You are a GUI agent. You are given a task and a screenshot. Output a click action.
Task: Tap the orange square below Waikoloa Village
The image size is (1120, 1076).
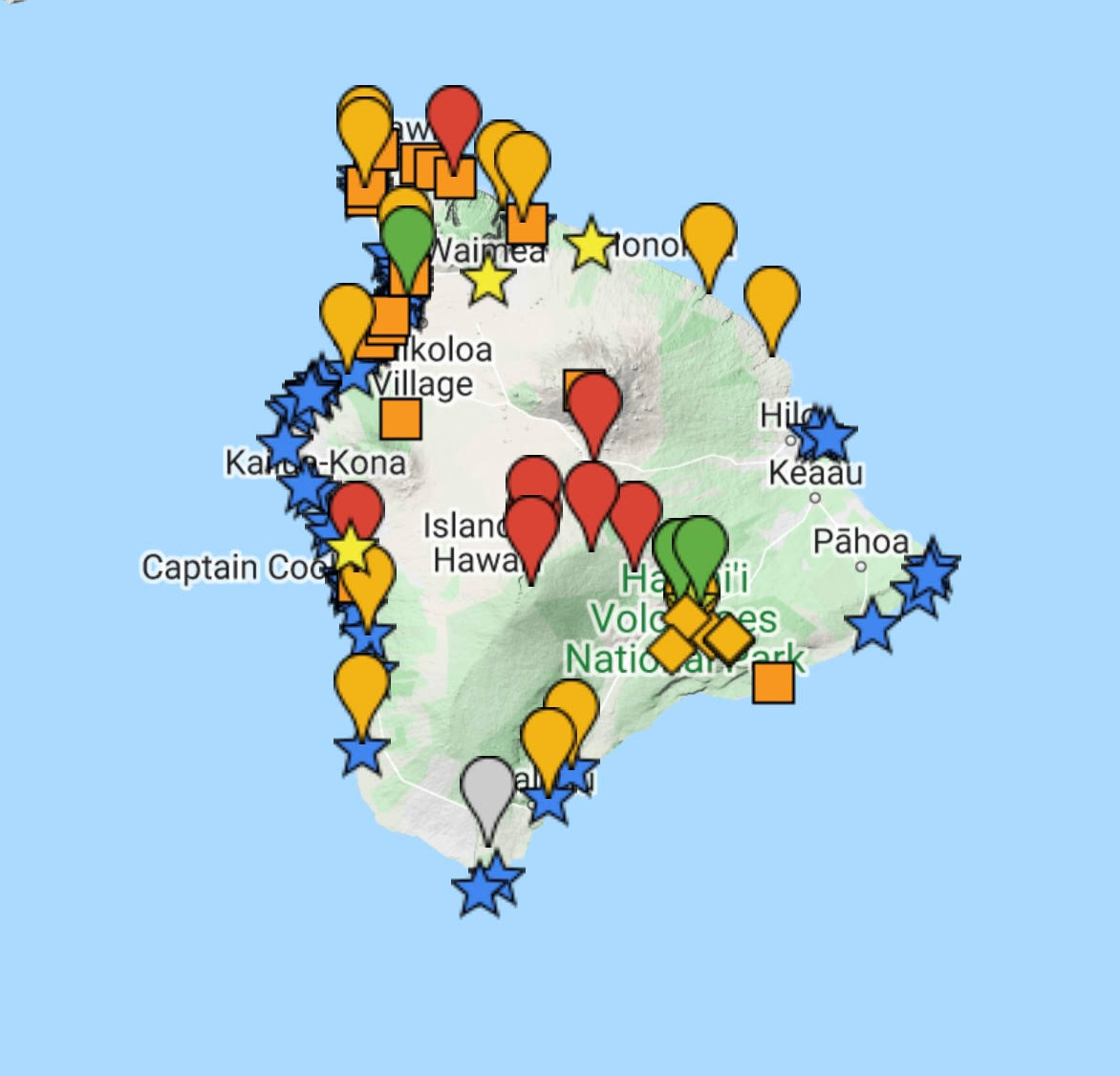(400, 419)
